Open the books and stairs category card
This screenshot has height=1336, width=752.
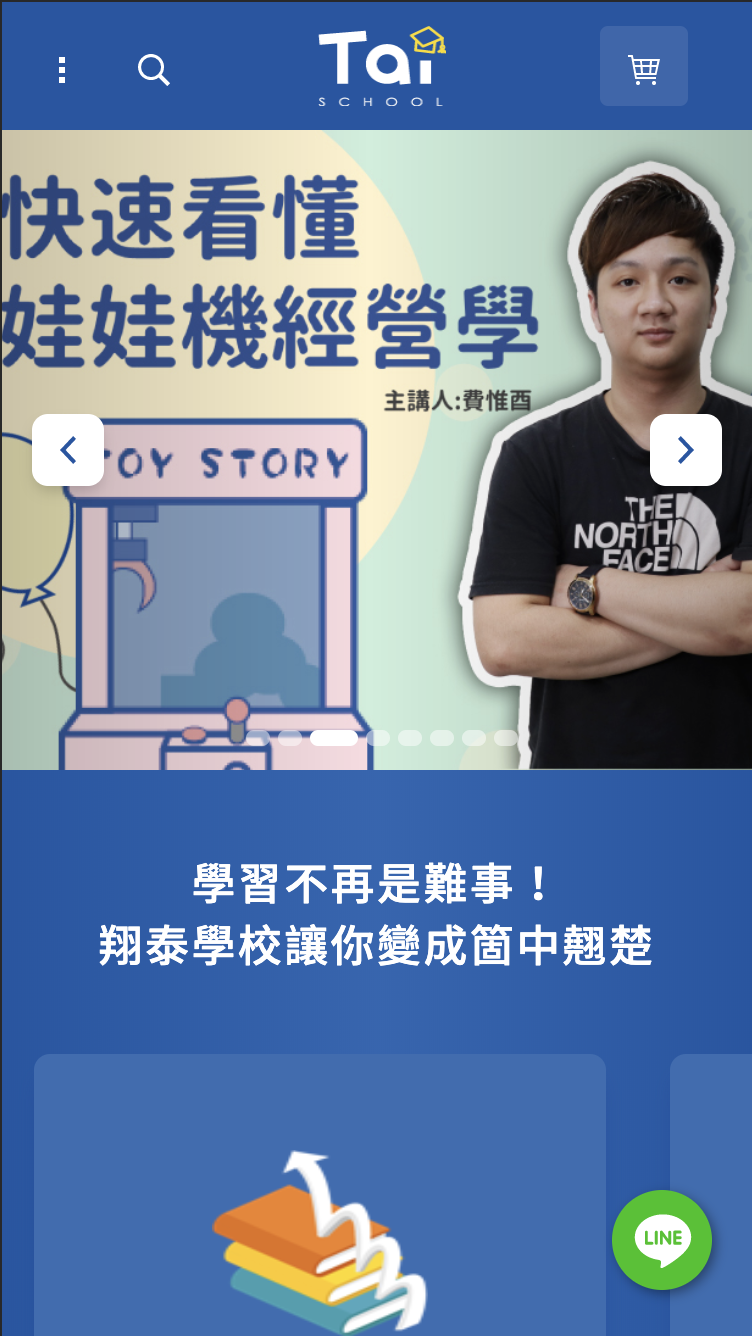(319, 1200)
